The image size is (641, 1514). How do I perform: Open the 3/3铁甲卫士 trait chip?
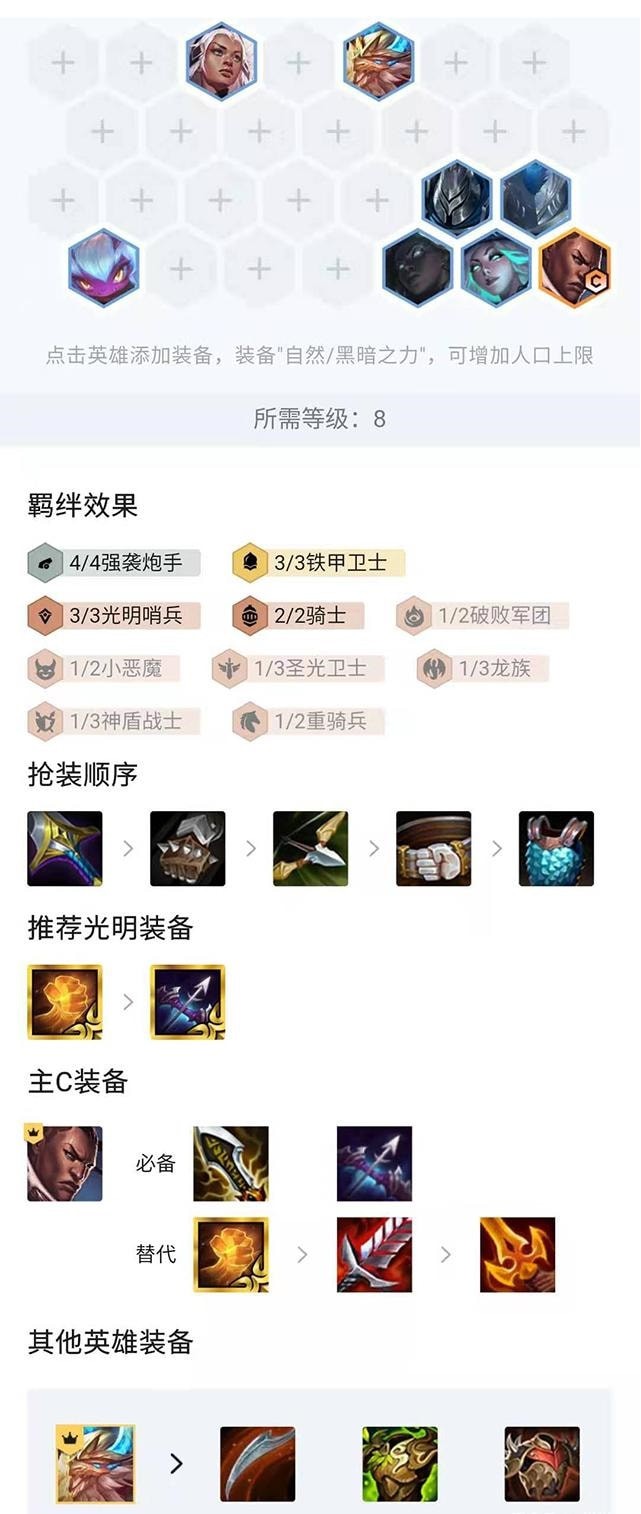(318, 562)
